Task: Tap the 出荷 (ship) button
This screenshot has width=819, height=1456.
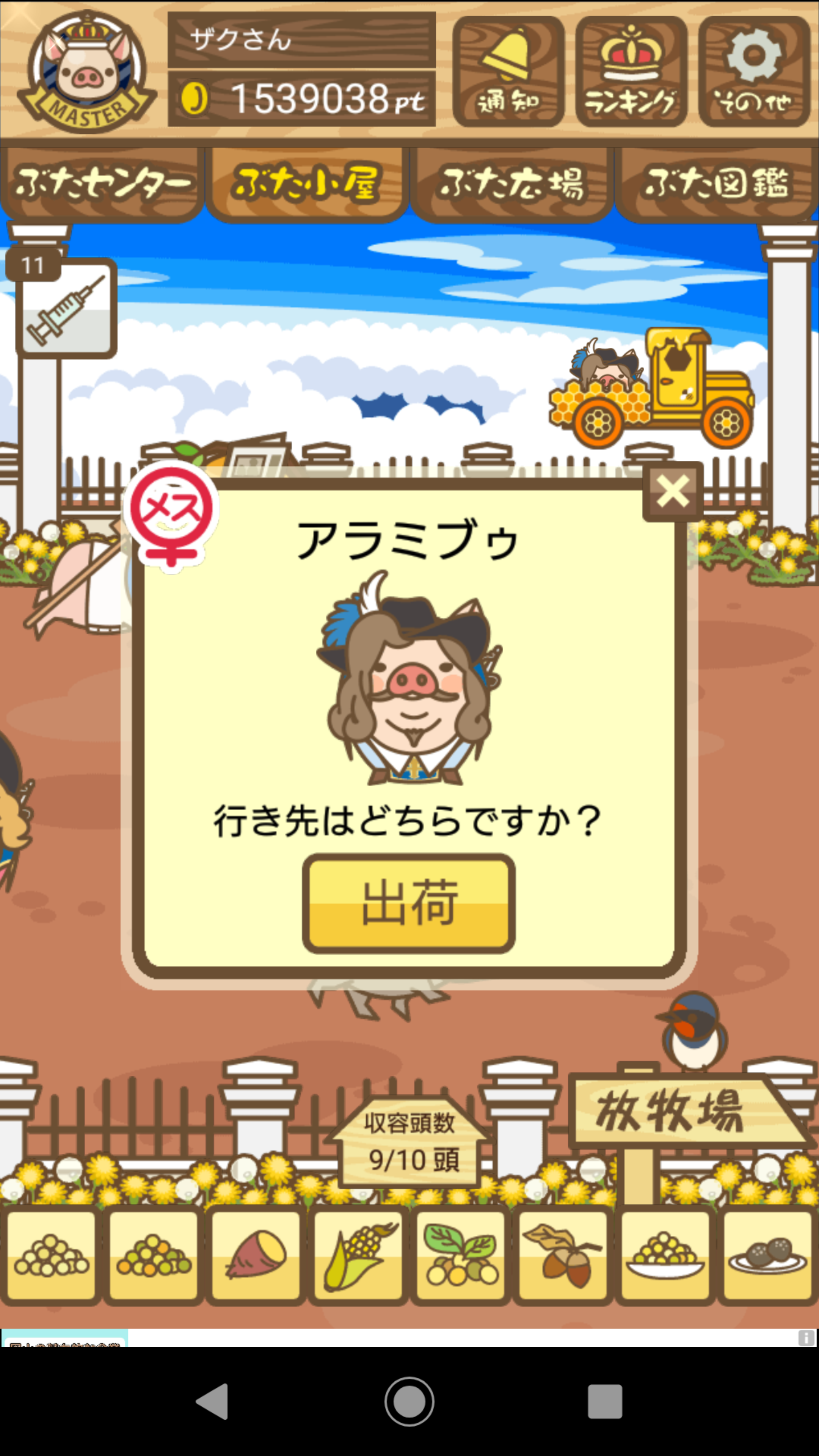Action: pos(409,903)
